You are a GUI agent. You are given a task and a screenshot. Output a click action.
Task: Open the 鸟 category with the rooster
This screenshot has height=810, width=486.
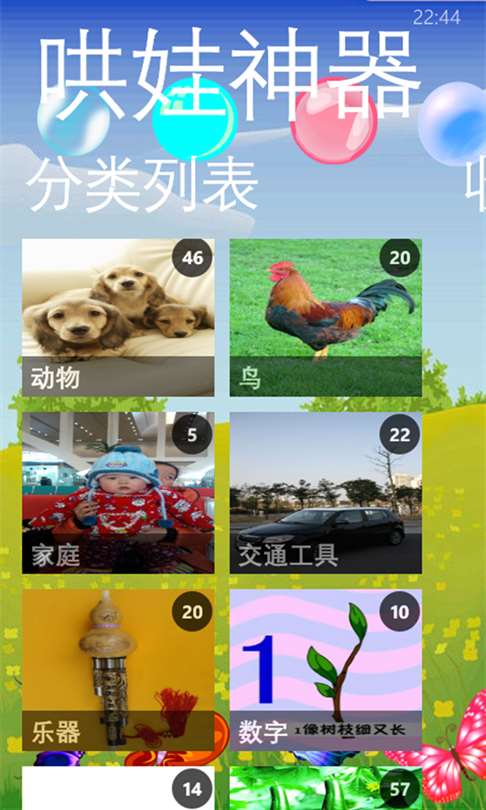[x=326, y=317]
